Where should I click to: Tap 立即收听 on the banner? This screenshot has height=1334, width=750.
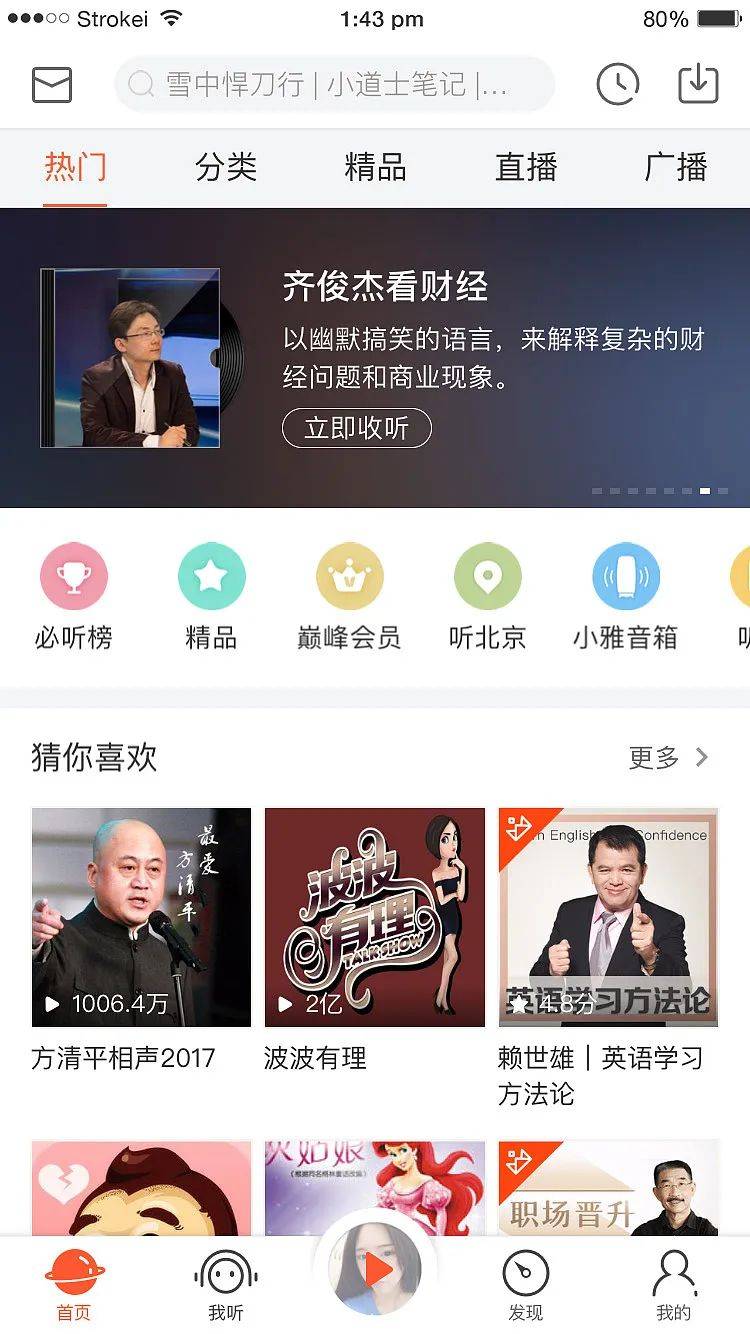tap(357, 427)
